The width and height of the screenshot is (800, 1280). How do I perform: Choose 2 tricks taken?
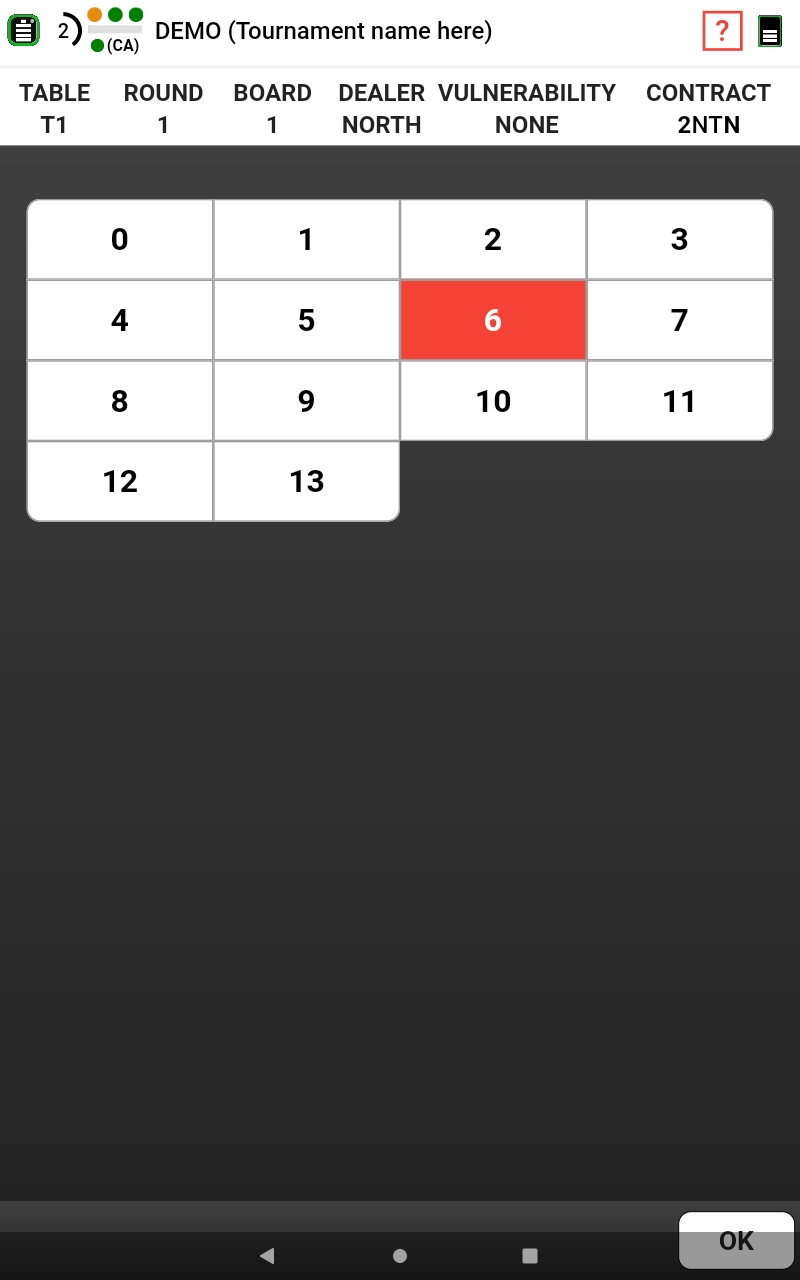click(493, 240)
